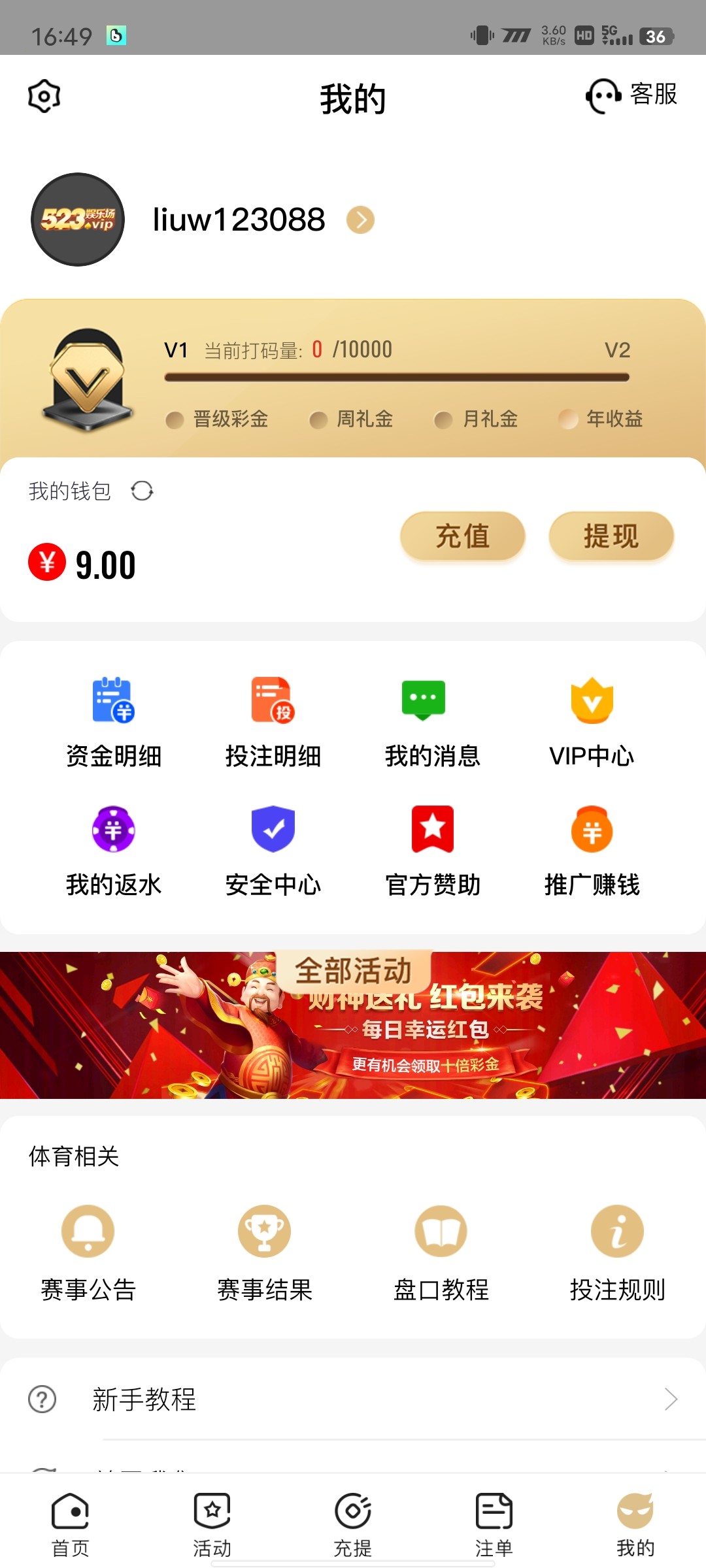Open 我的消息 message icon
The width and height of the screenshot is (706, 1568).
431,702
